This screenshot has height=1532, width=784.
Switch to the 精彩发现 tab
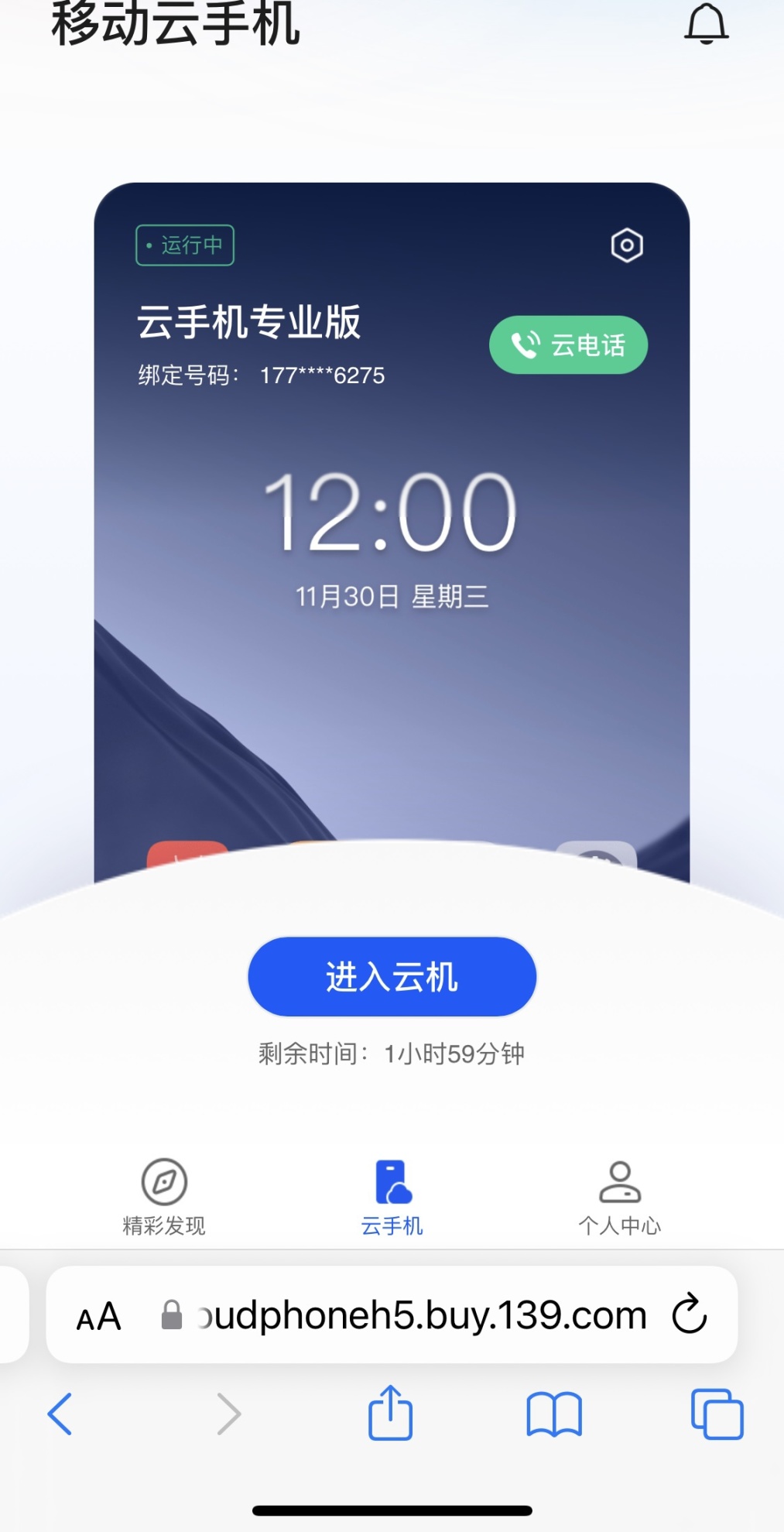coord(164,1196)
